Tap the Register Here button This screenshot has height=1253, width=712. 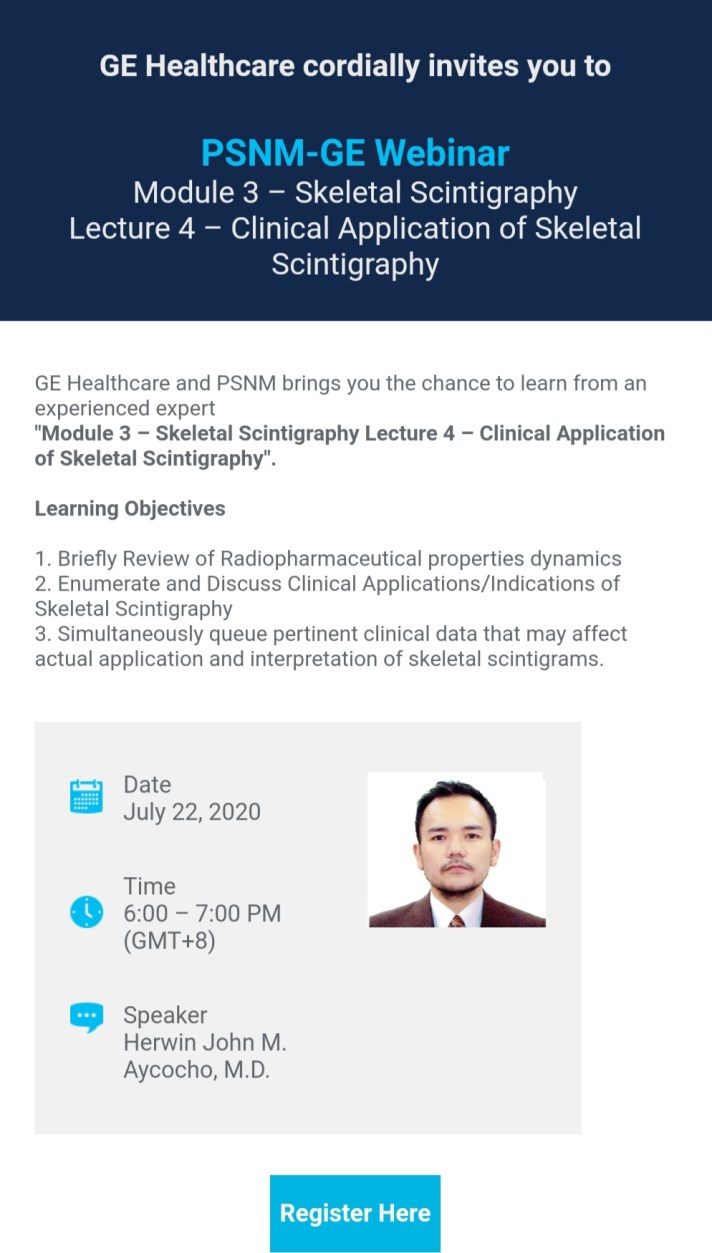355,1213
